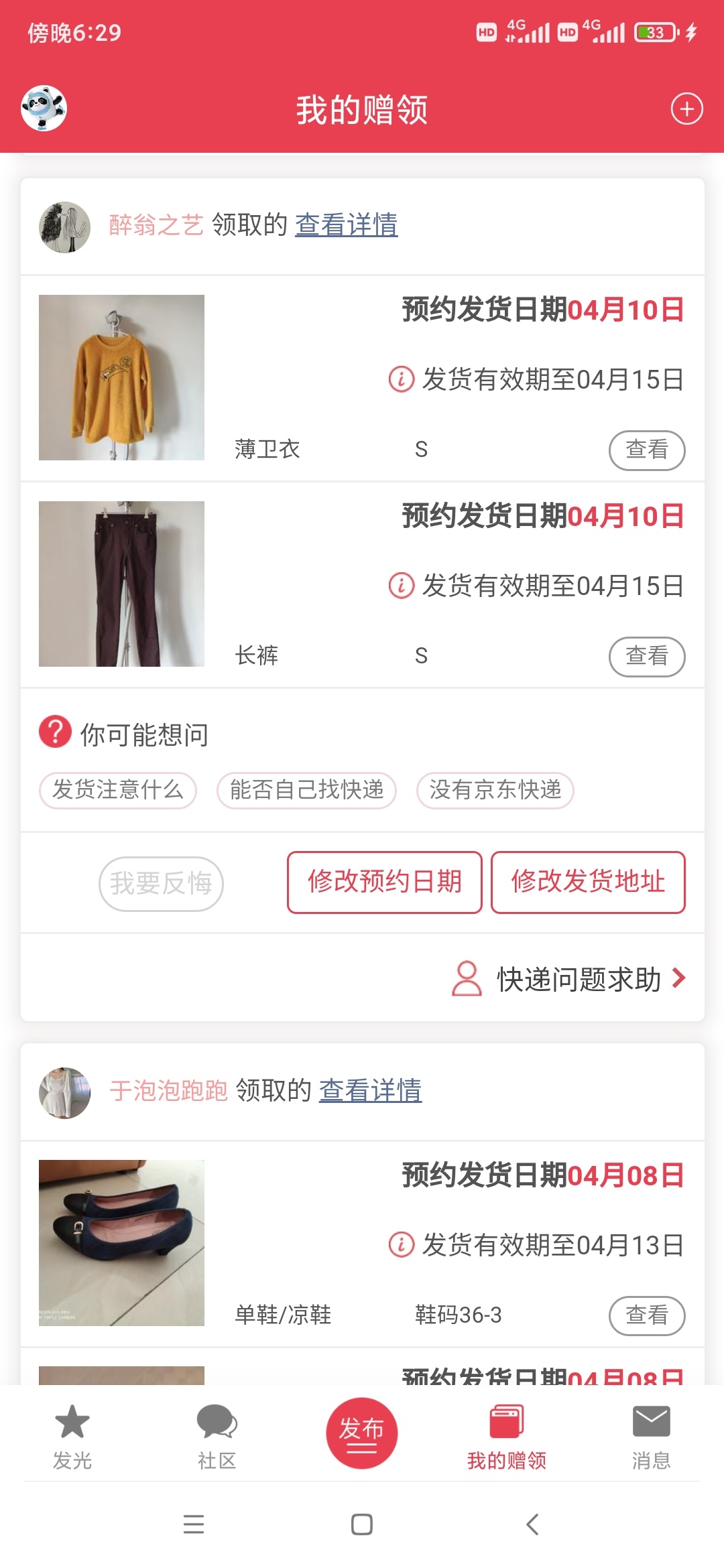Image resolution: width=724 pixels, height=1568 pixels.
Task: Switch to the 消息 tab
Action: (651, 1437)
